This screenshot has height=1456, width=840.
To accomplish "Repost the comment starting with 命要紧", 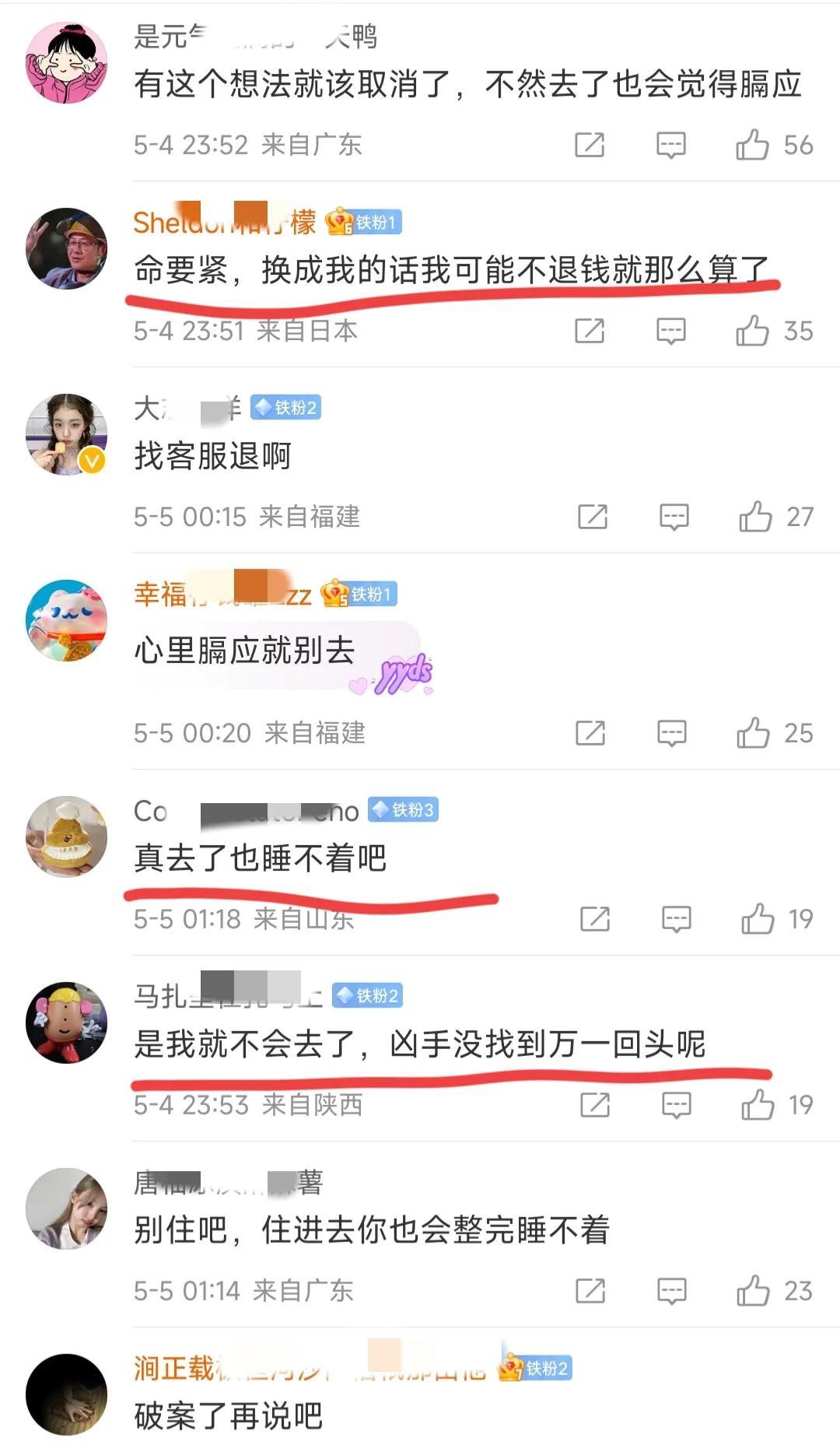I will [589, 331].
